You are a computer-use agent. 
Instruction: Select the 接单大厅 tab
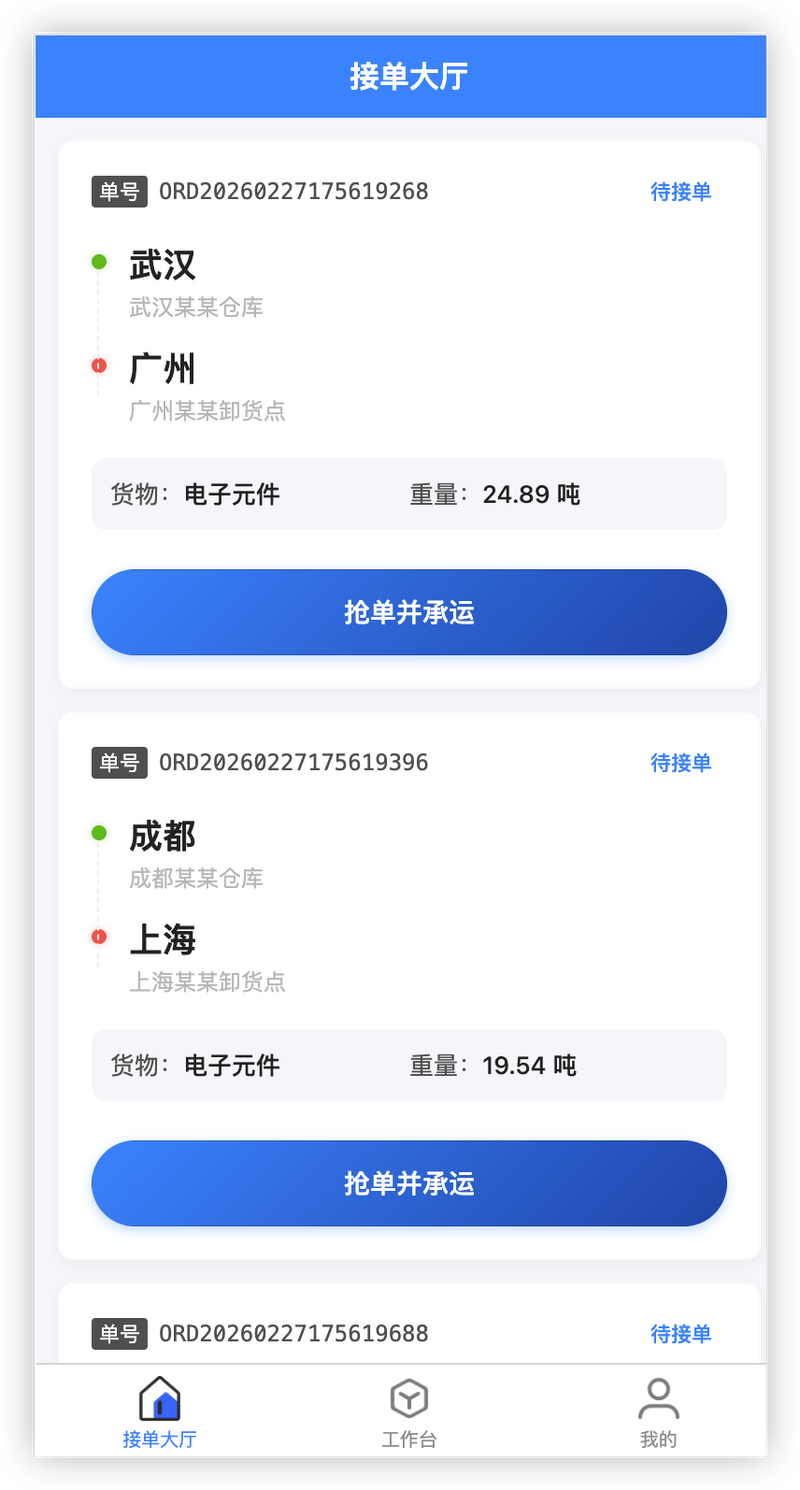point(160,1411)
